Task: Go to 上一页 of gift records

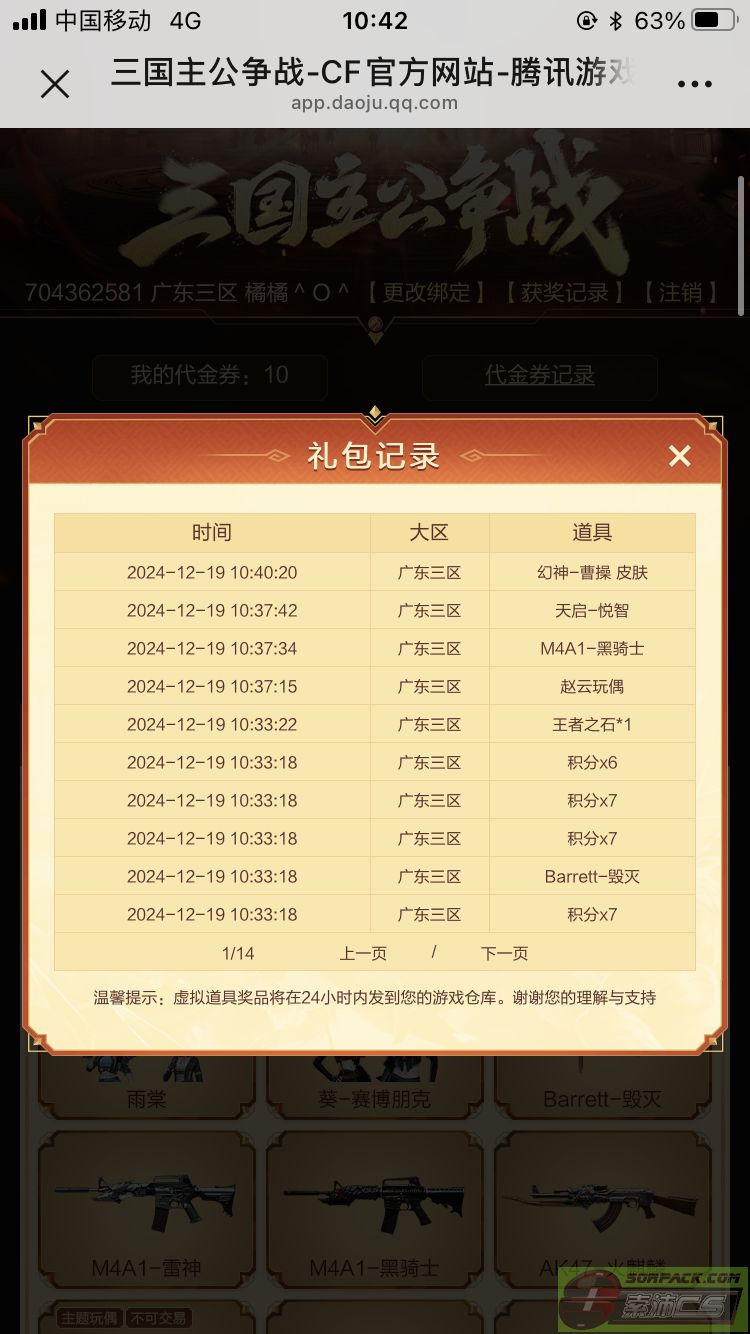Action: click(x=363, y=953)
